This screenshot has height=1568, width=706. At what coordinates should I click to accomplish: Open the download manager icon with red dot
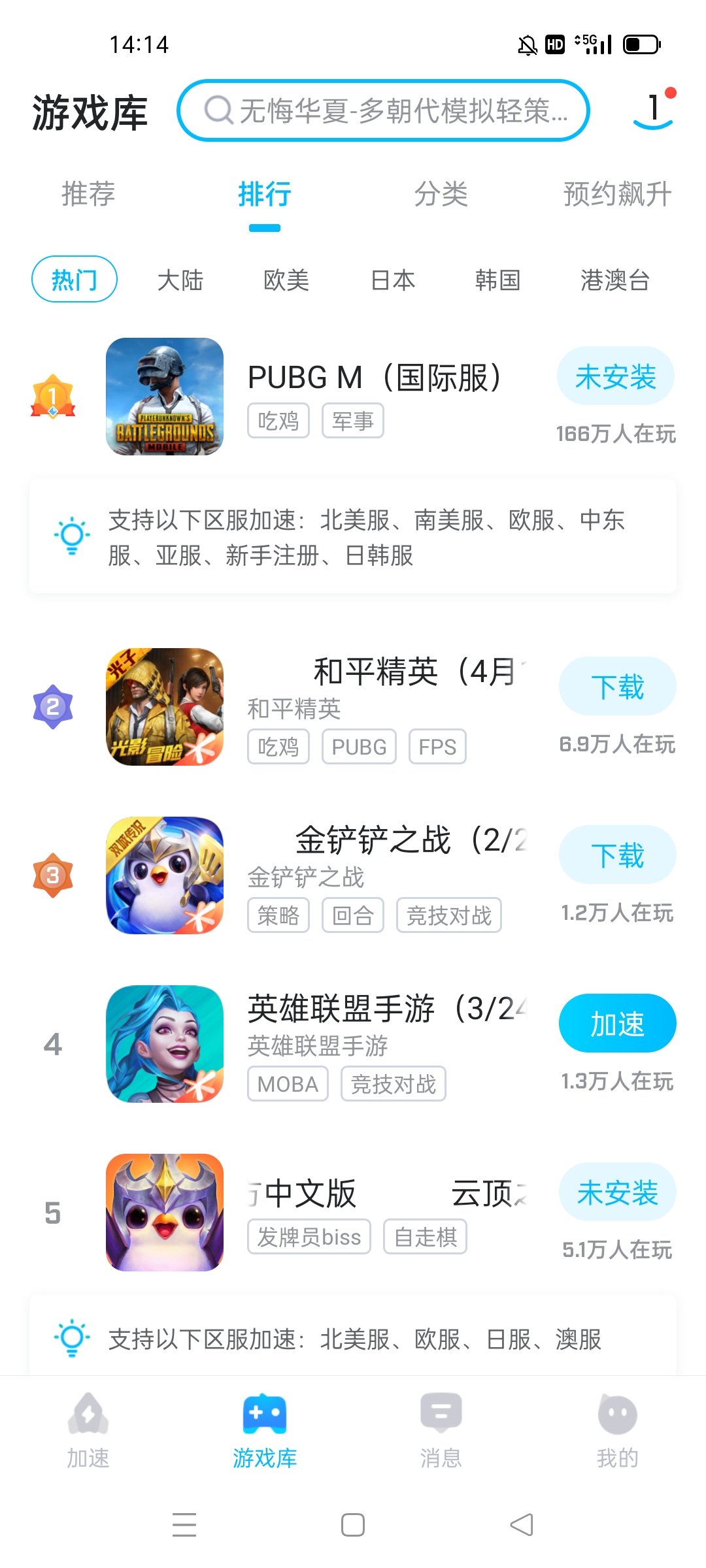pos(654,109)
